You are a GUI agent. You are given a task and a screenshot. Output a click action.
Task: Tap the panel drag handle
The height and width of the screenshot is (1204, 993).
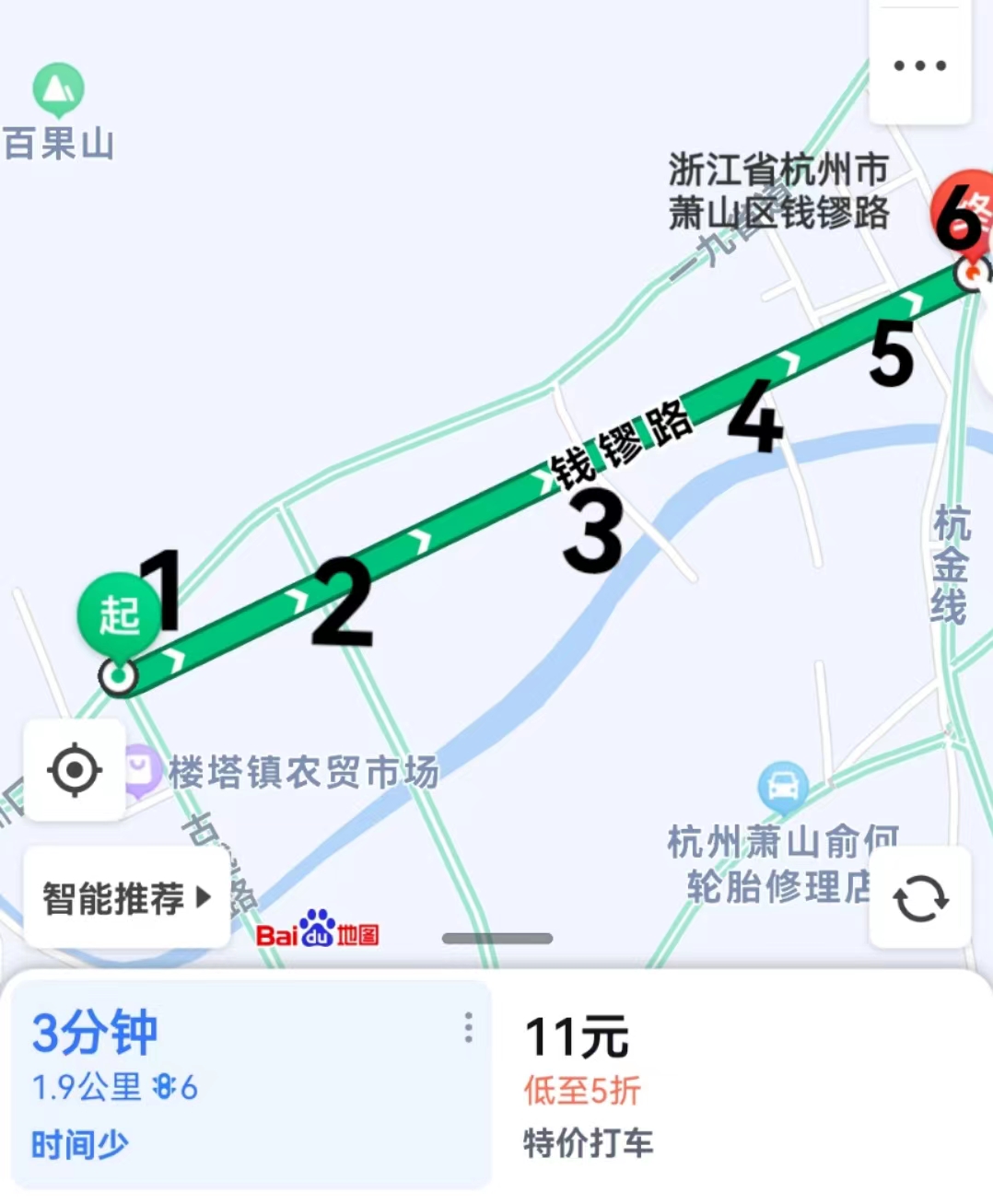(496, 939)
